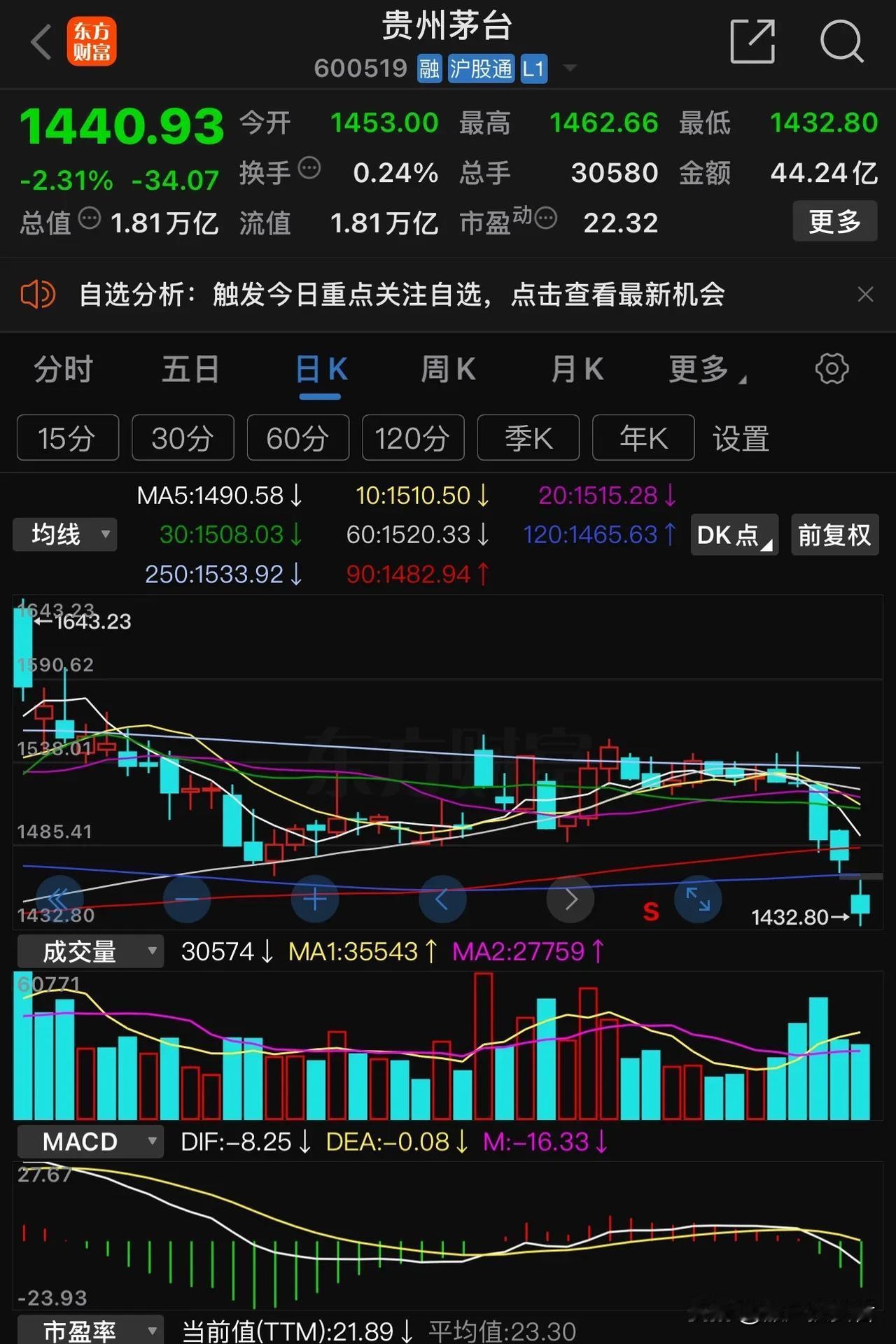Screen dimensions: 896x1344
Task: Tap the speaker icon on 自选分析 banner
Action: [37, 295]
